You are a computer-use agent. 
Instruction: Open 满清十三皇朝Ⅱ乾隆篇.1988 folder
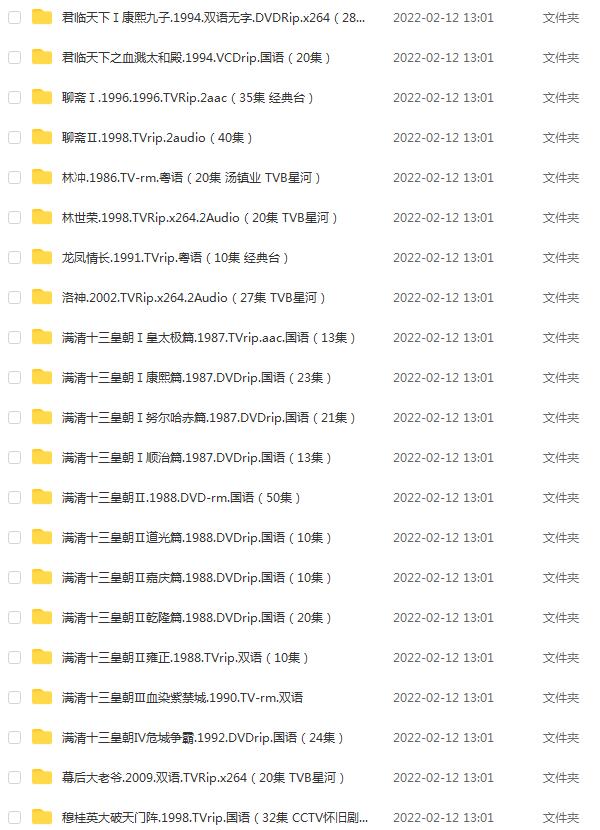point(197,617)
